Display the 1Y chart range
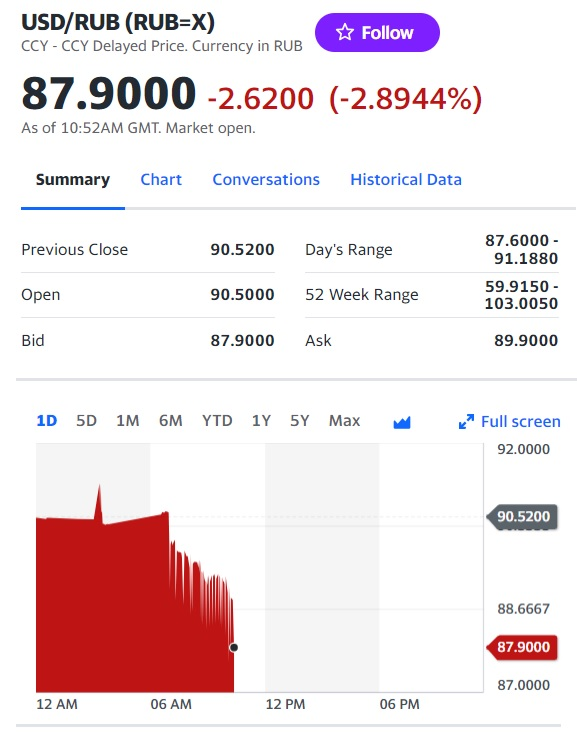The height and width of the screenshot is (737, 577). [x=261, y=421]
